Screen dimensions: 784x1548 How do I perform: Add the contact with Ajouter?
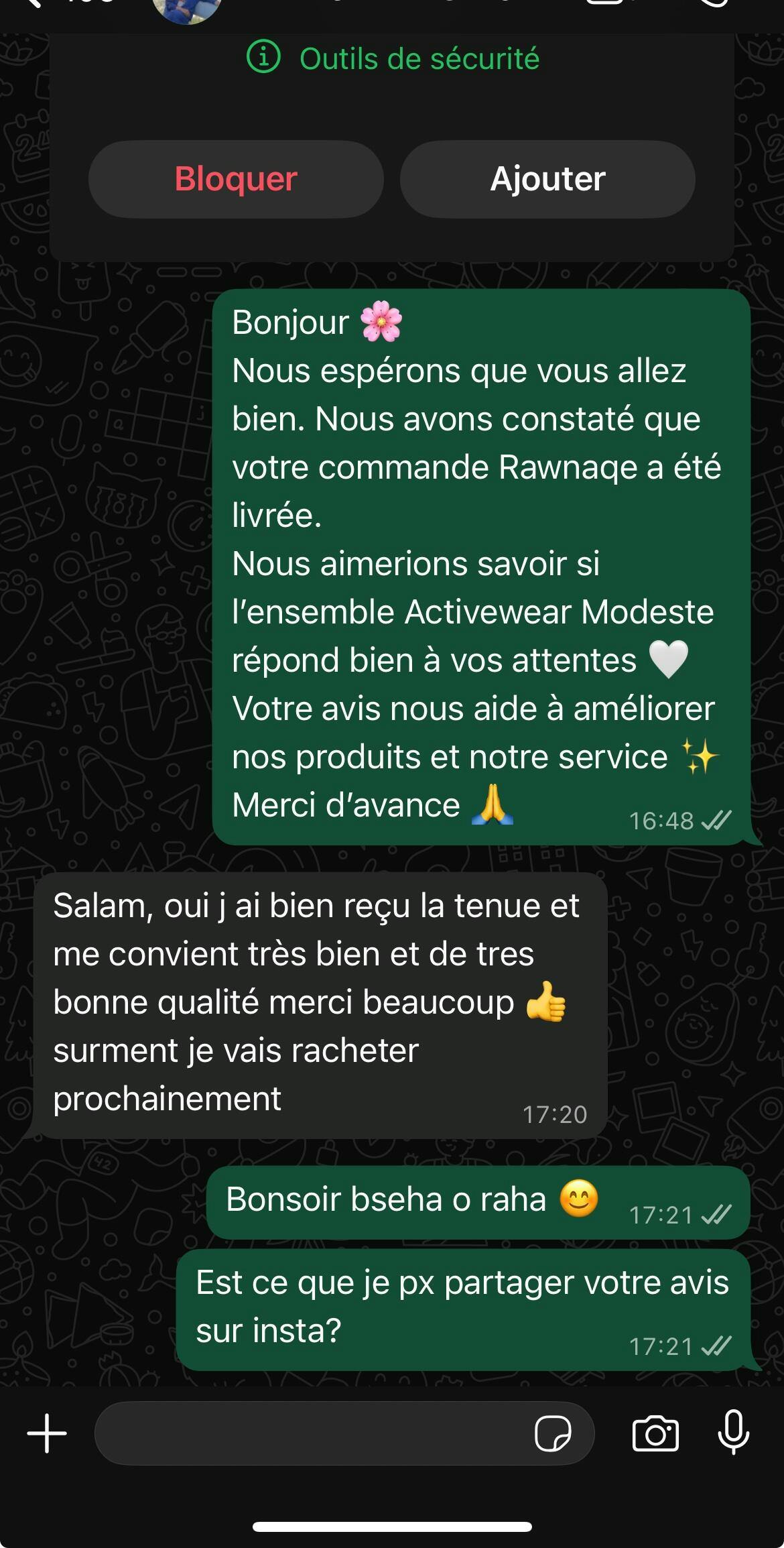click(x=547, y=179)
